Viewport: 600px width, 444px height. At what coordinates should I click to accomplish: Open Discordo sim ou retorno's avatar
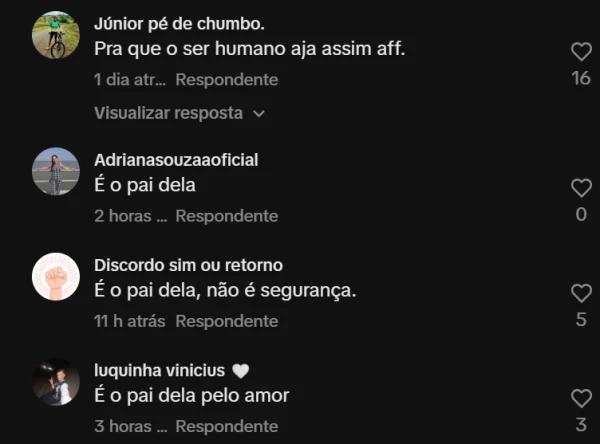pos(55,277)
